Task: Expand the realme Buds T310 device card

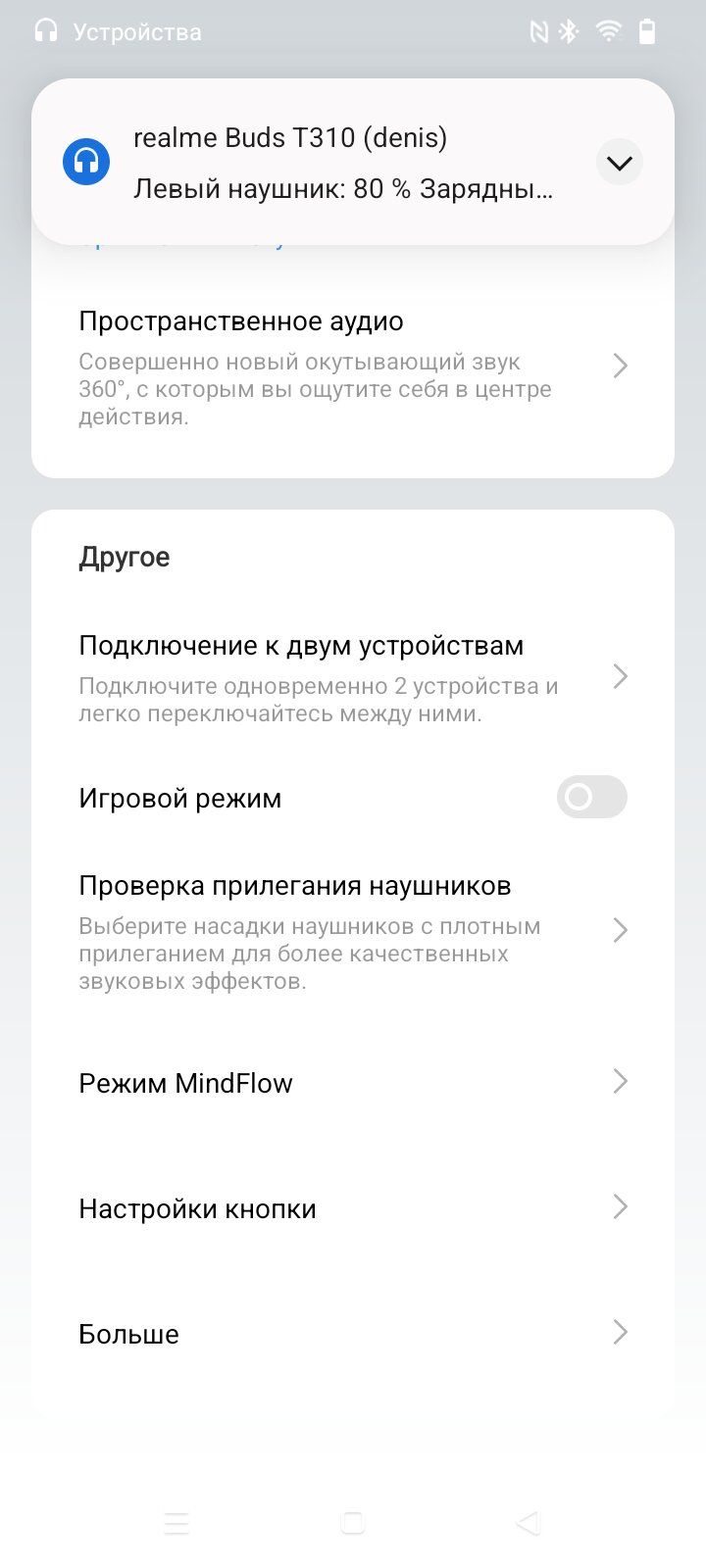Action: click(x=620, y=163)
